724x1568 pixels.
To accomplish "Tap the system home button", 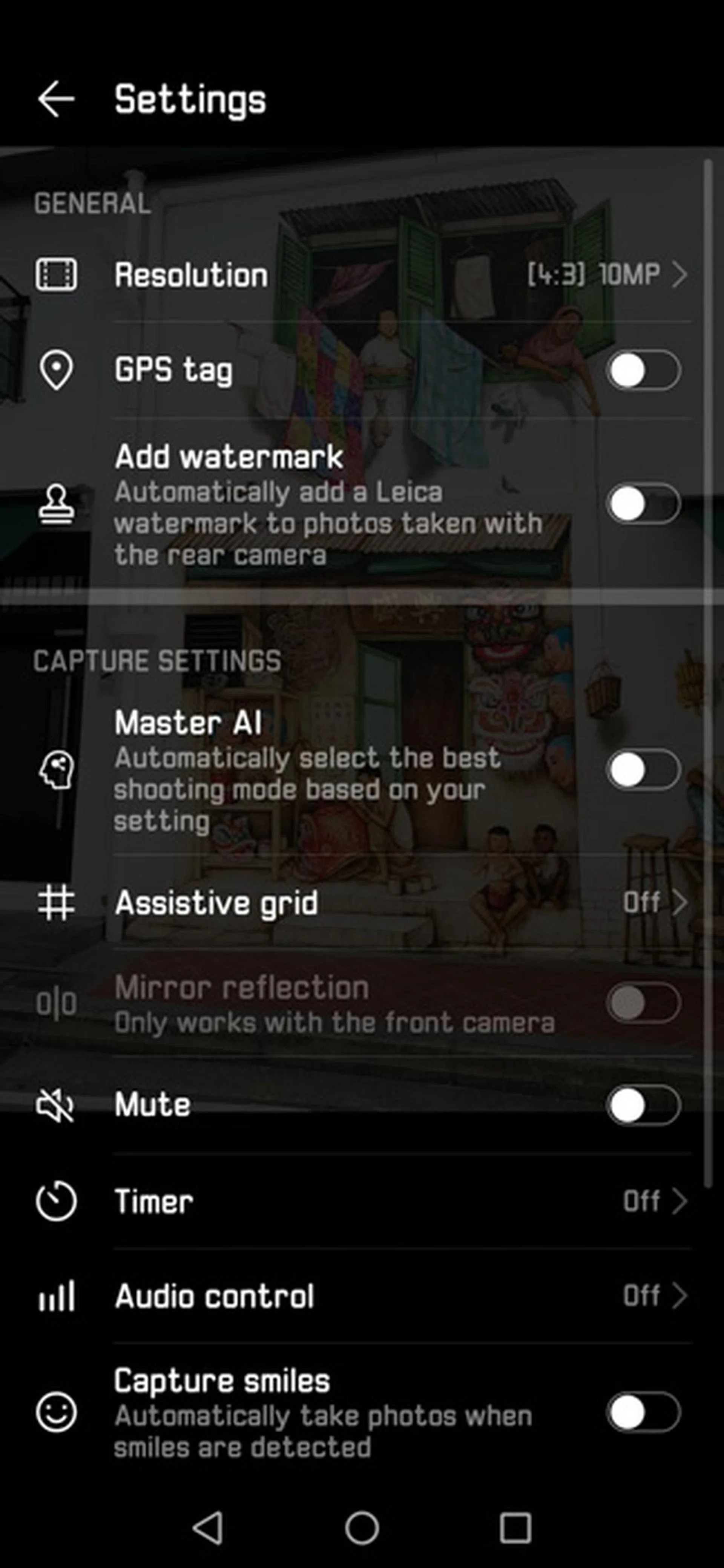I will point(362,1528).
